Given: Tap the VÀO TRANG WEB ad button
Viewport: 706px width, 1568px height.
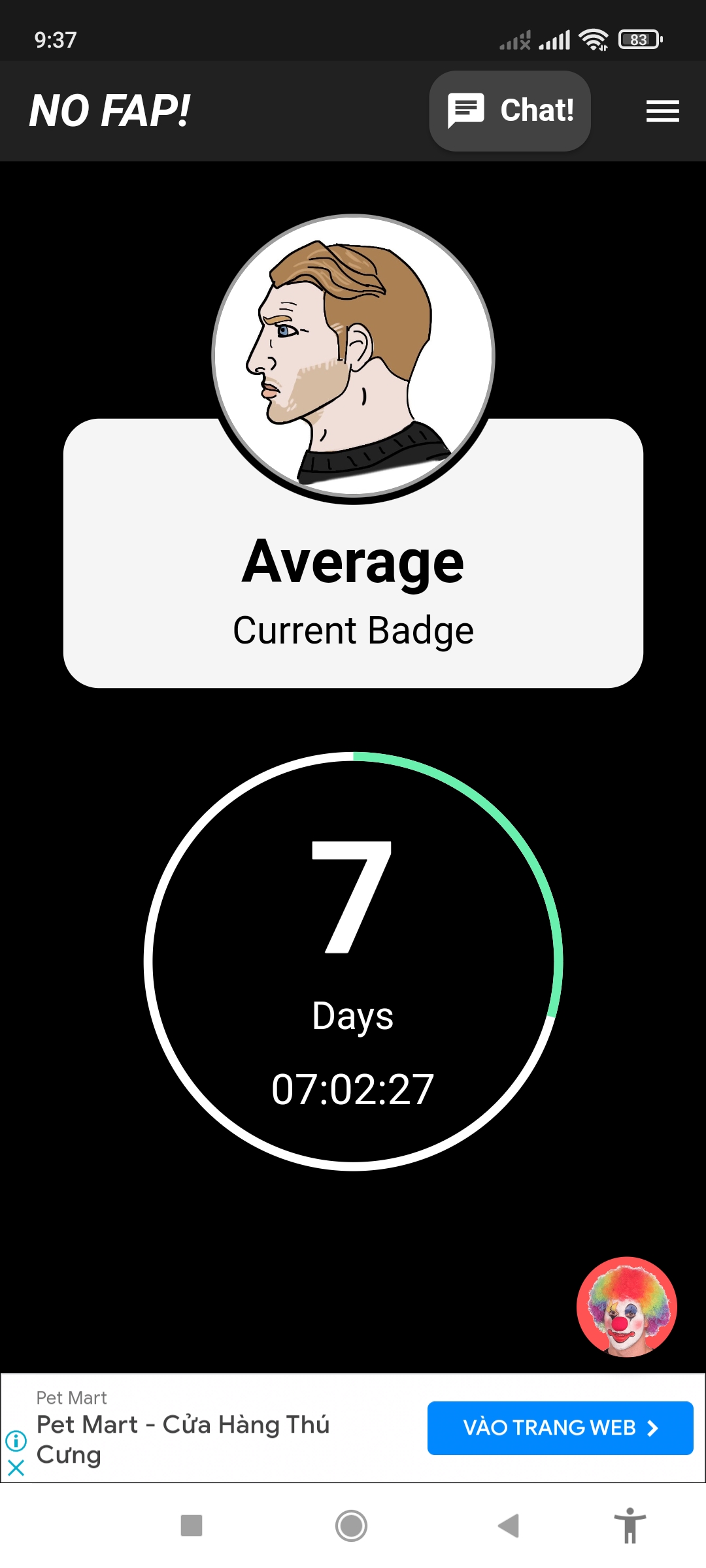Looking at the screenshot, I should coord(560,1428).
